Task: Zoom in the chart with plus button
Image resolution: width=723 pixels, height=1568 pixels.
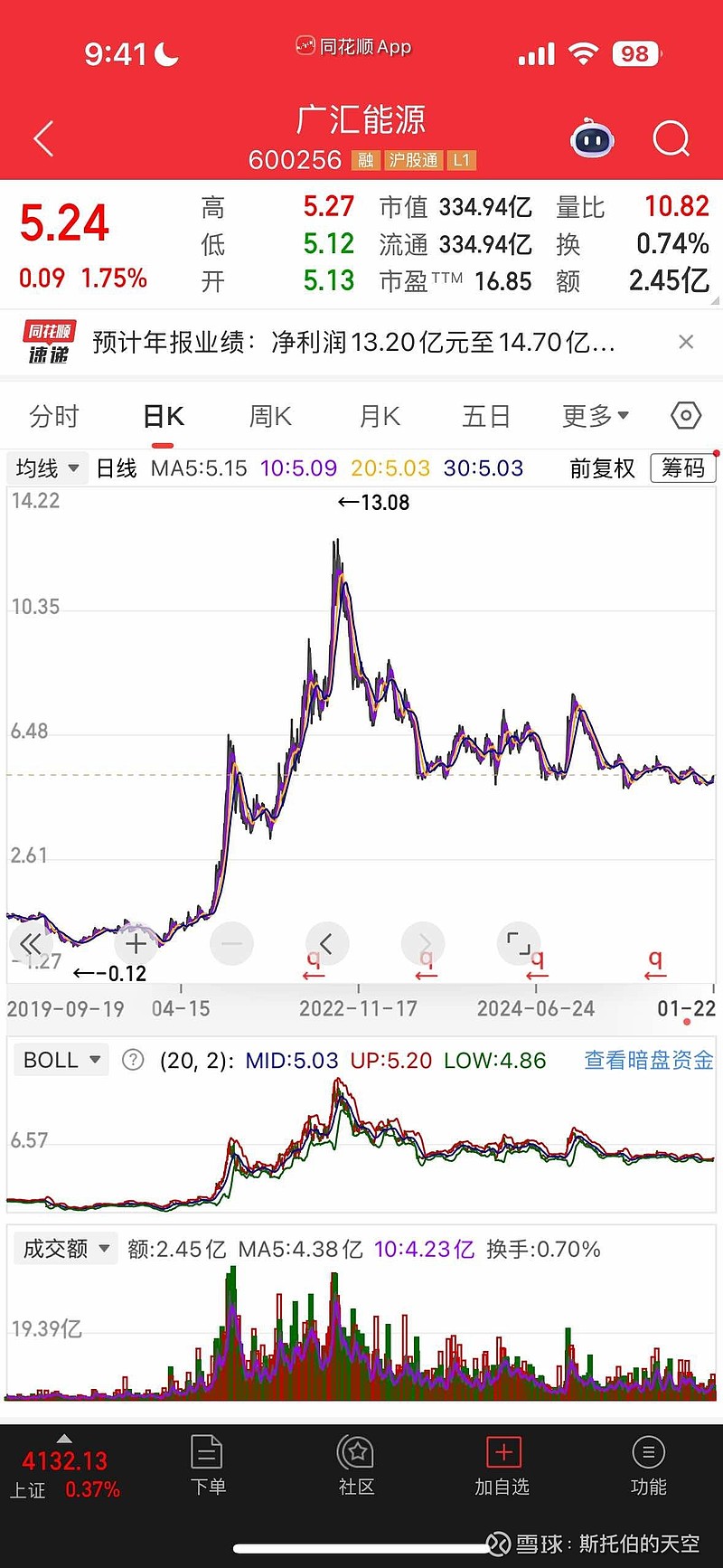Action: [136, 945]
